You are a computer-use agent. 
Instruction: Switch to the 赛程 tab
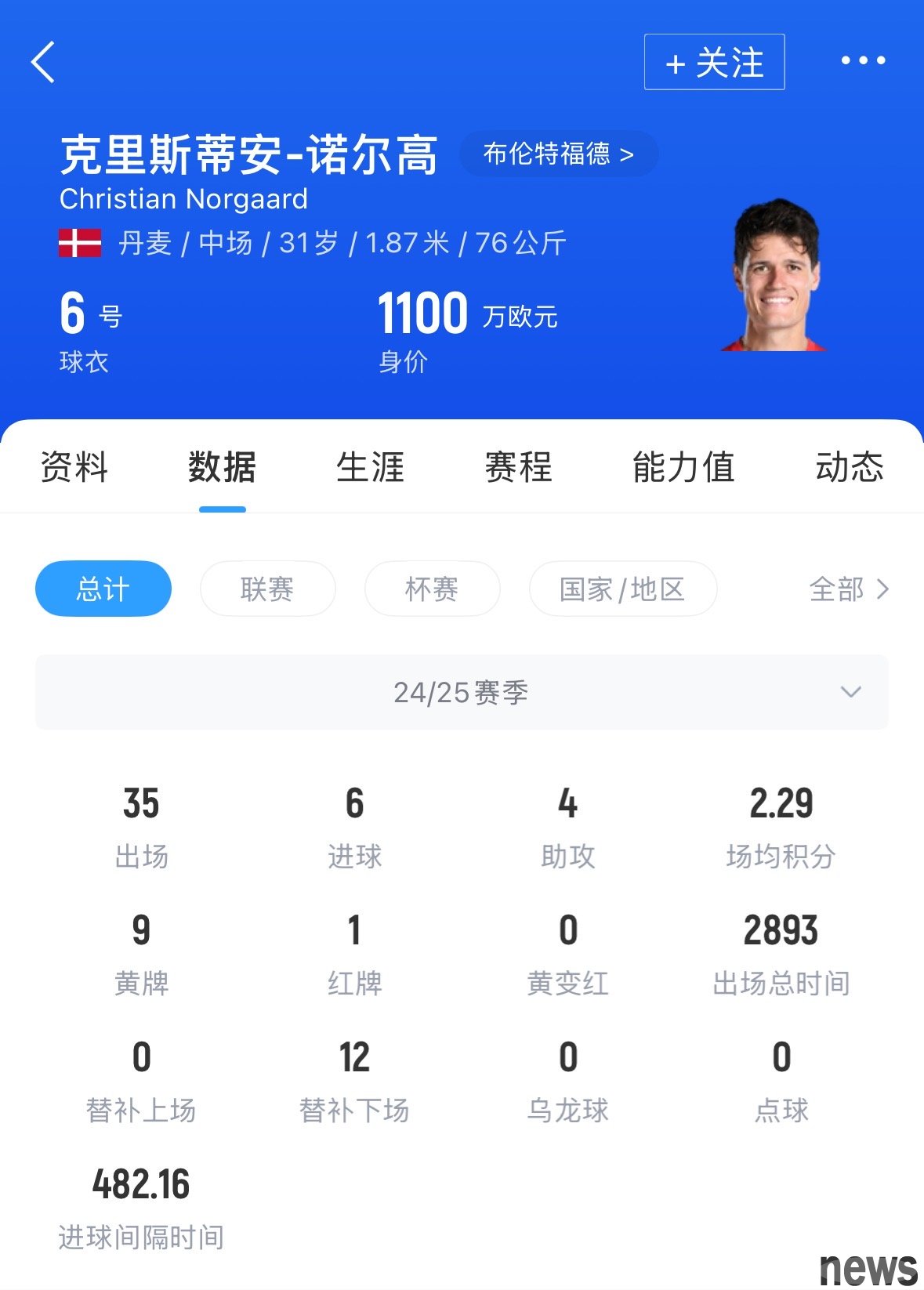(x=518, y=467)
